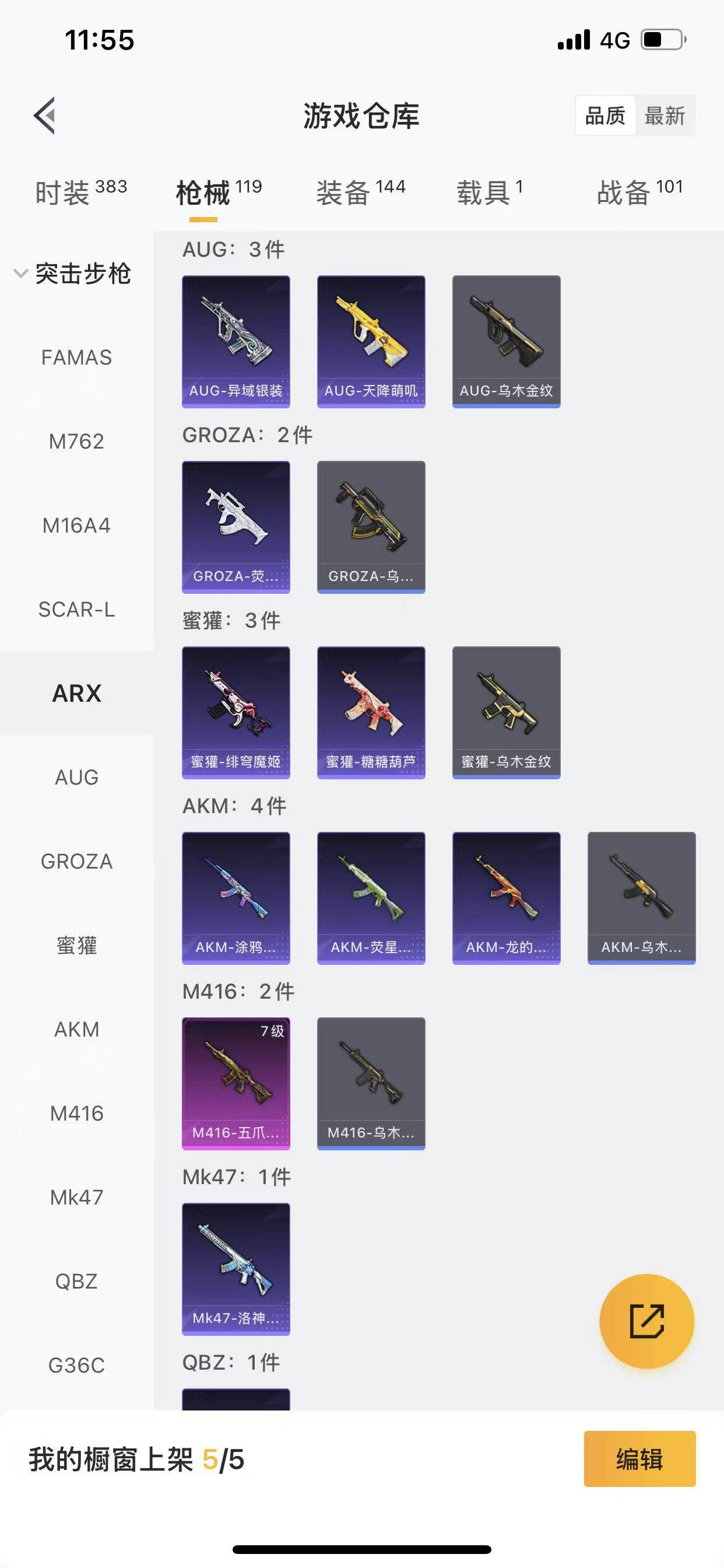The image size is (724, 1568).
Task: Tap 编辑 to edit the showcase
Action: click(639, 1459)
